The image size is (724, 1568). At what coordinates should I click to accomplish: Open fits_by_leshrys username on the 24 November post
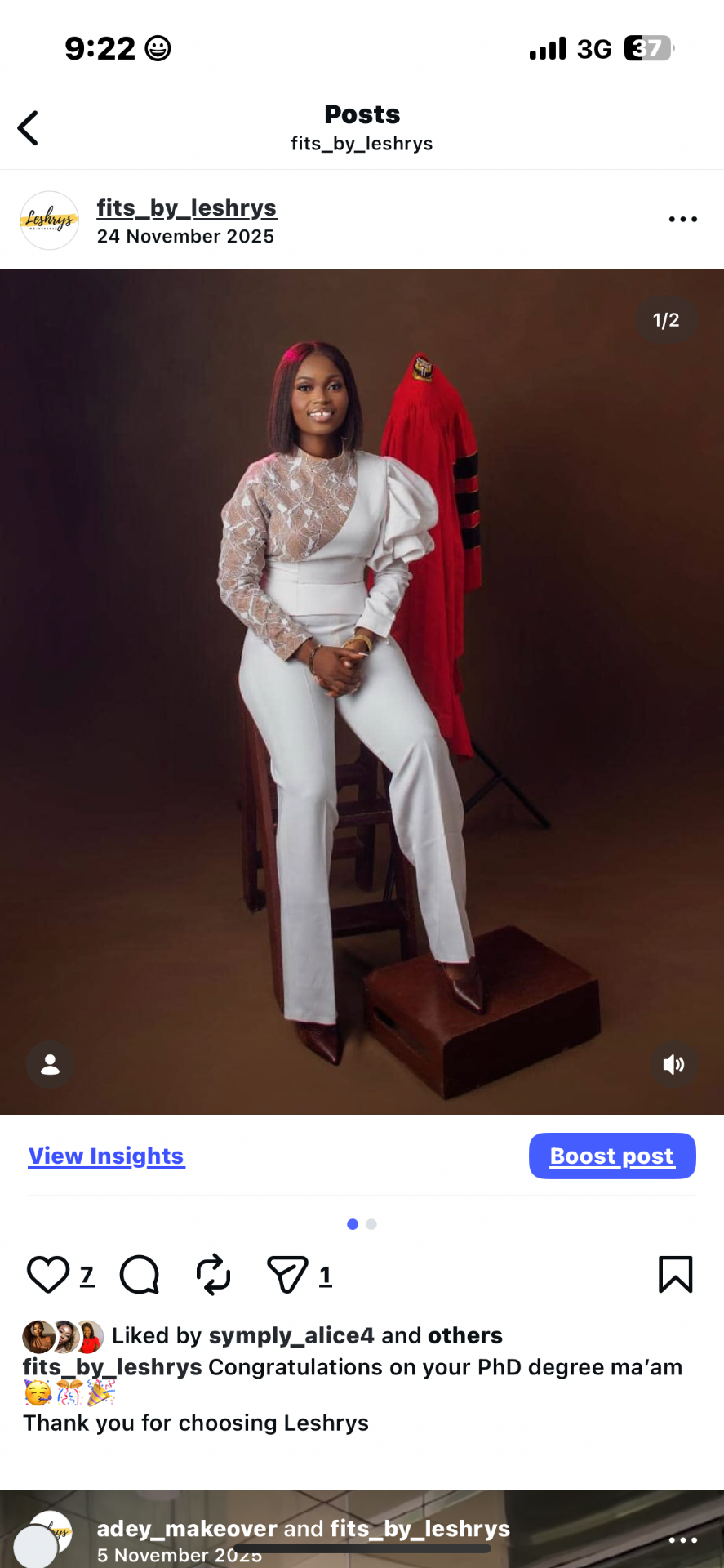tap(187, 208)
